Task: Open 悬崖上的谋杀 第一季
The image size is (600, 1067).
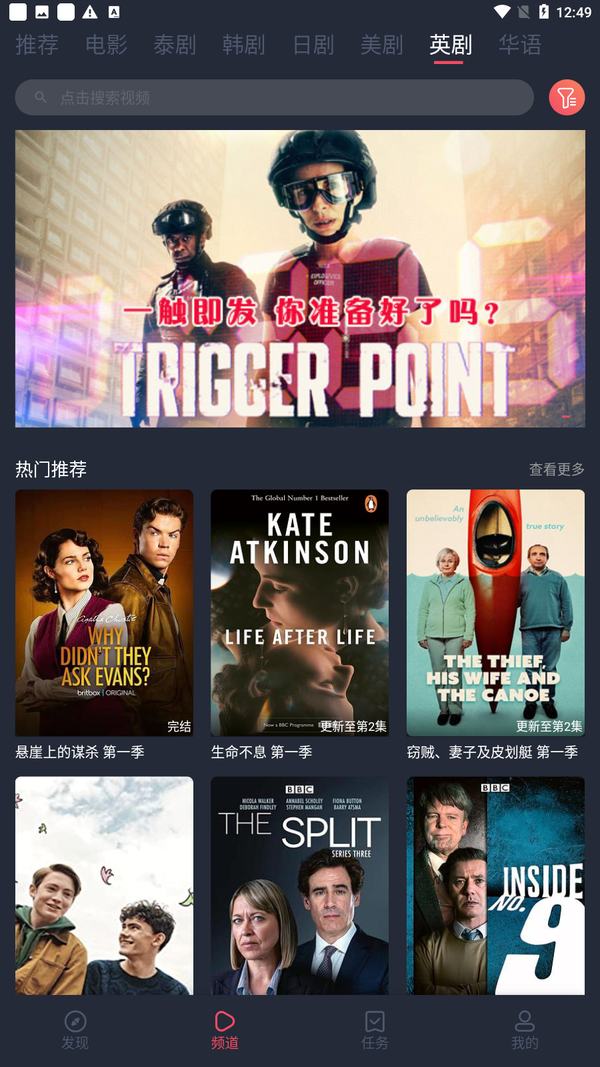Action: (x=104, y=612)
